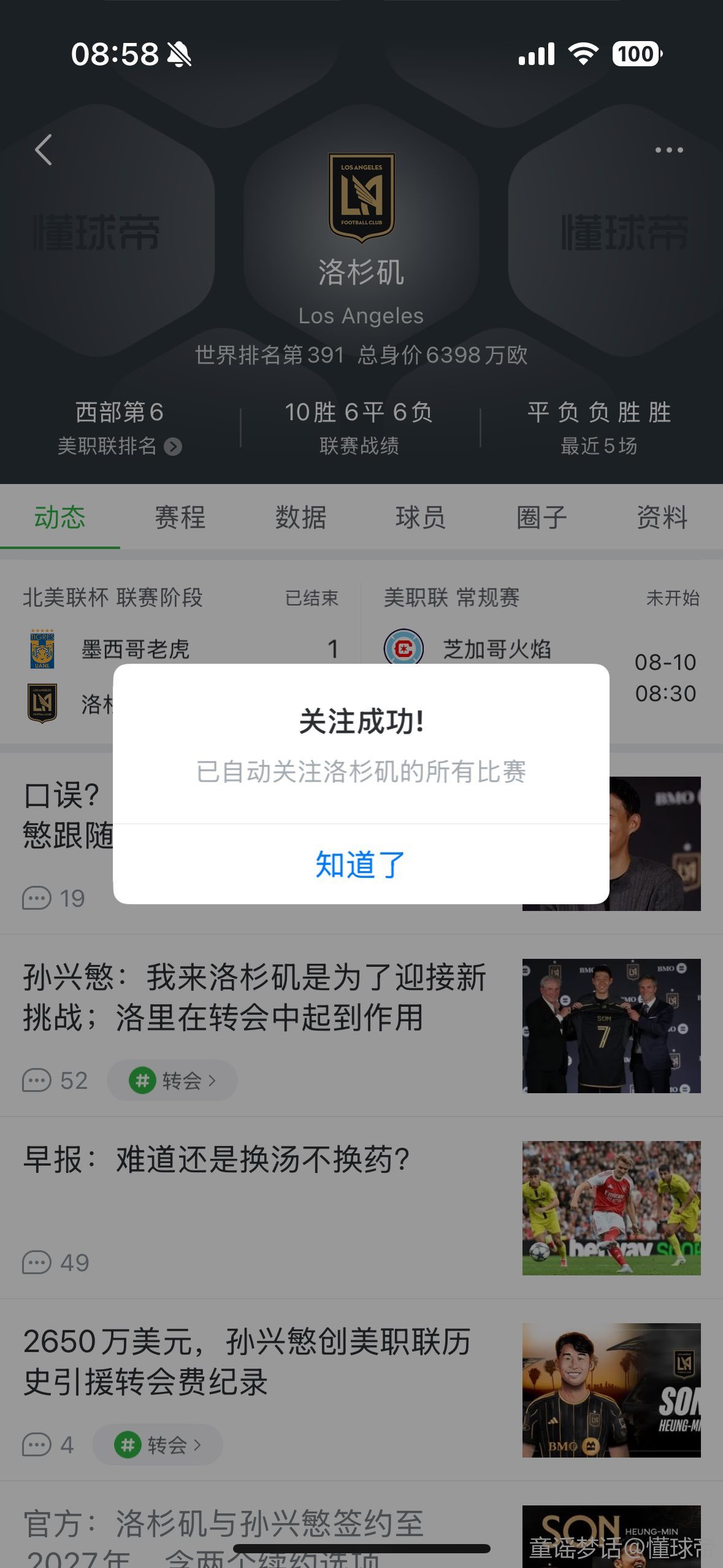The image size is (723, 1568).
Task: Tap the 转会 tag under the 2650万美元 article
Action: (158, 1445)
